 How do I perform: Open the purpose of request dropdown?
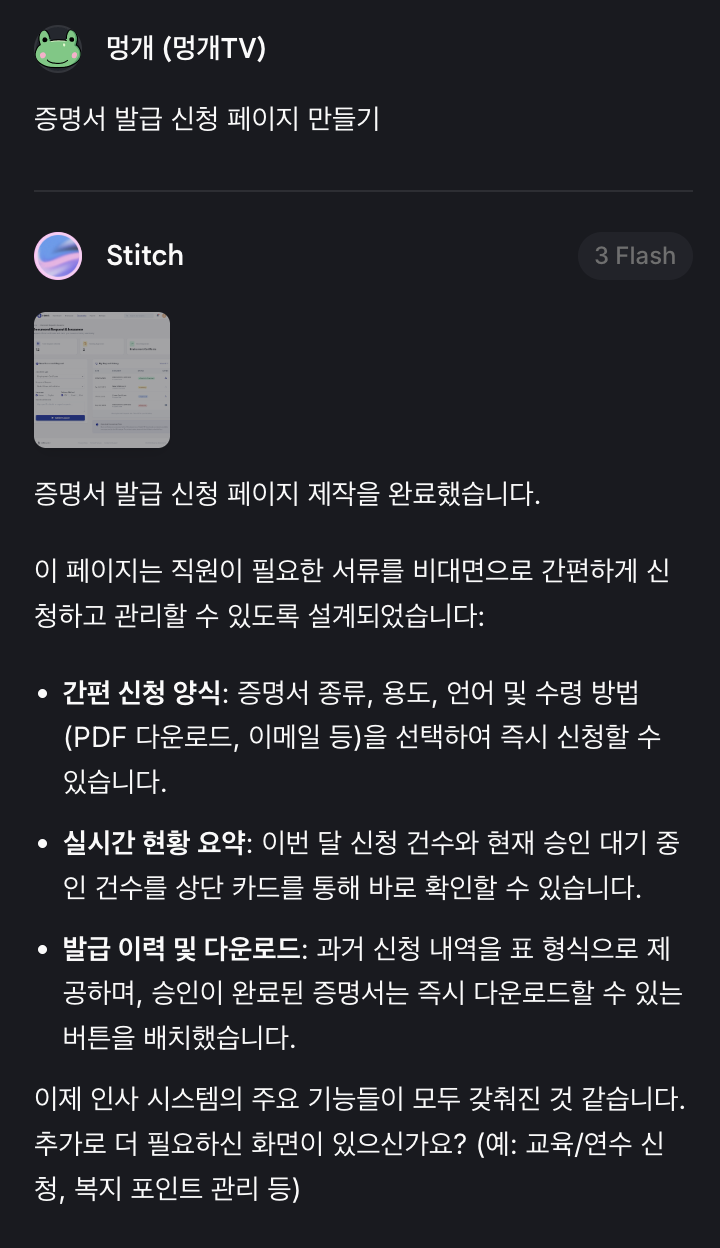pos(59,386)
